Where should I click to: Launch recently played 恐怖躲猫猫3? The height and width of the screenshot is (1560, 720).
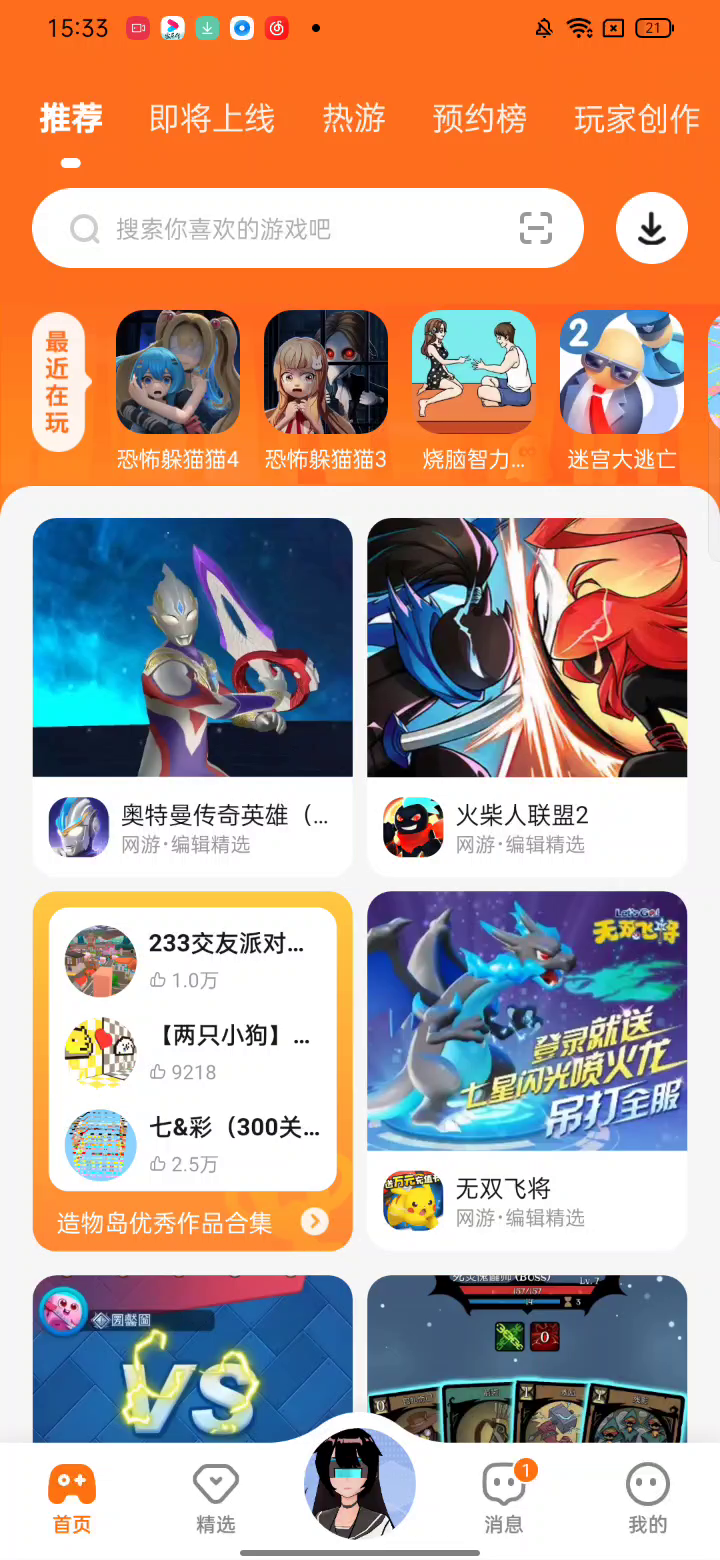[x=326, y=372]
